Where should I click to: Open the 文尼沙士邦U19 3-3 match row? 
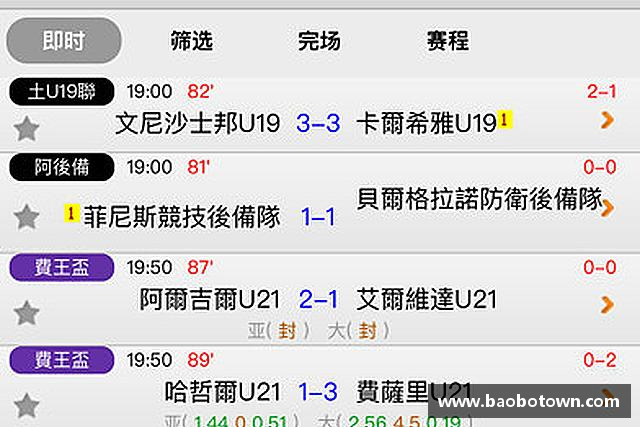[319, 123]
